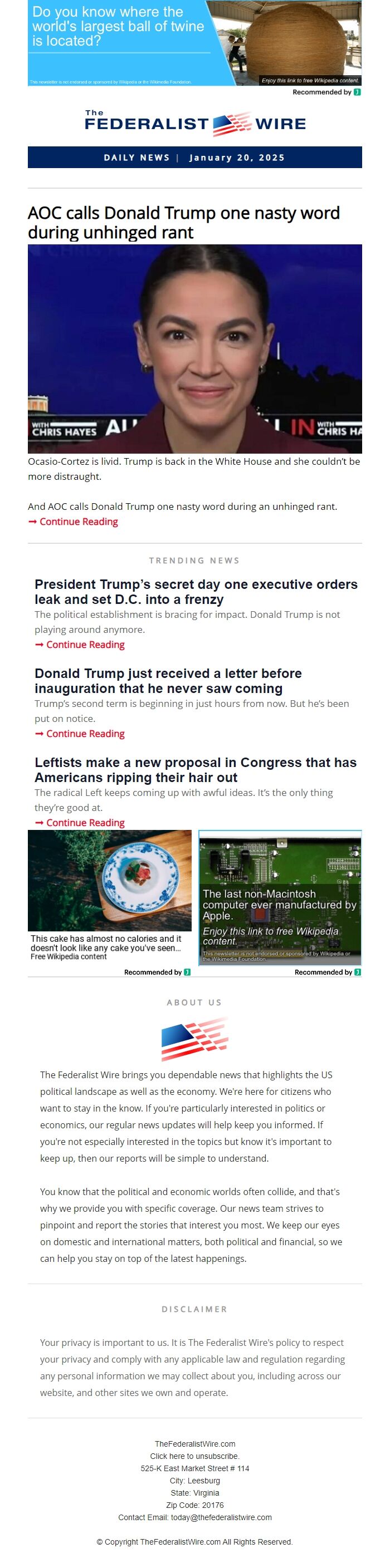Continue reading the Leftists proposal story
This screenshot has width=390, height=1568.
(x=85, y=822)
